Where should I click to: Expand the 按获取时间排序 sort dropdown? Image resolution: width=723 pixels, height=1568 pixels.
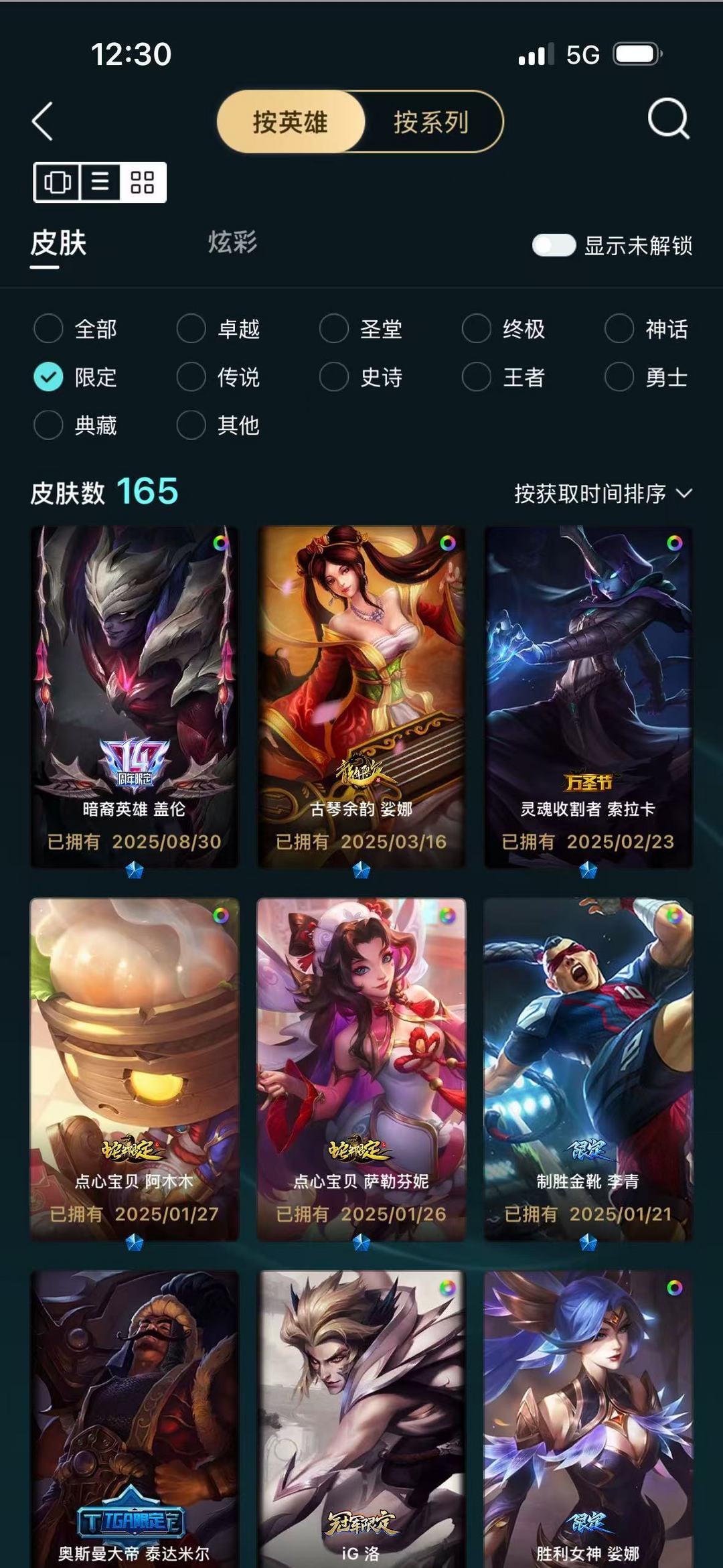pyautogui.click(x=602, y=494)
